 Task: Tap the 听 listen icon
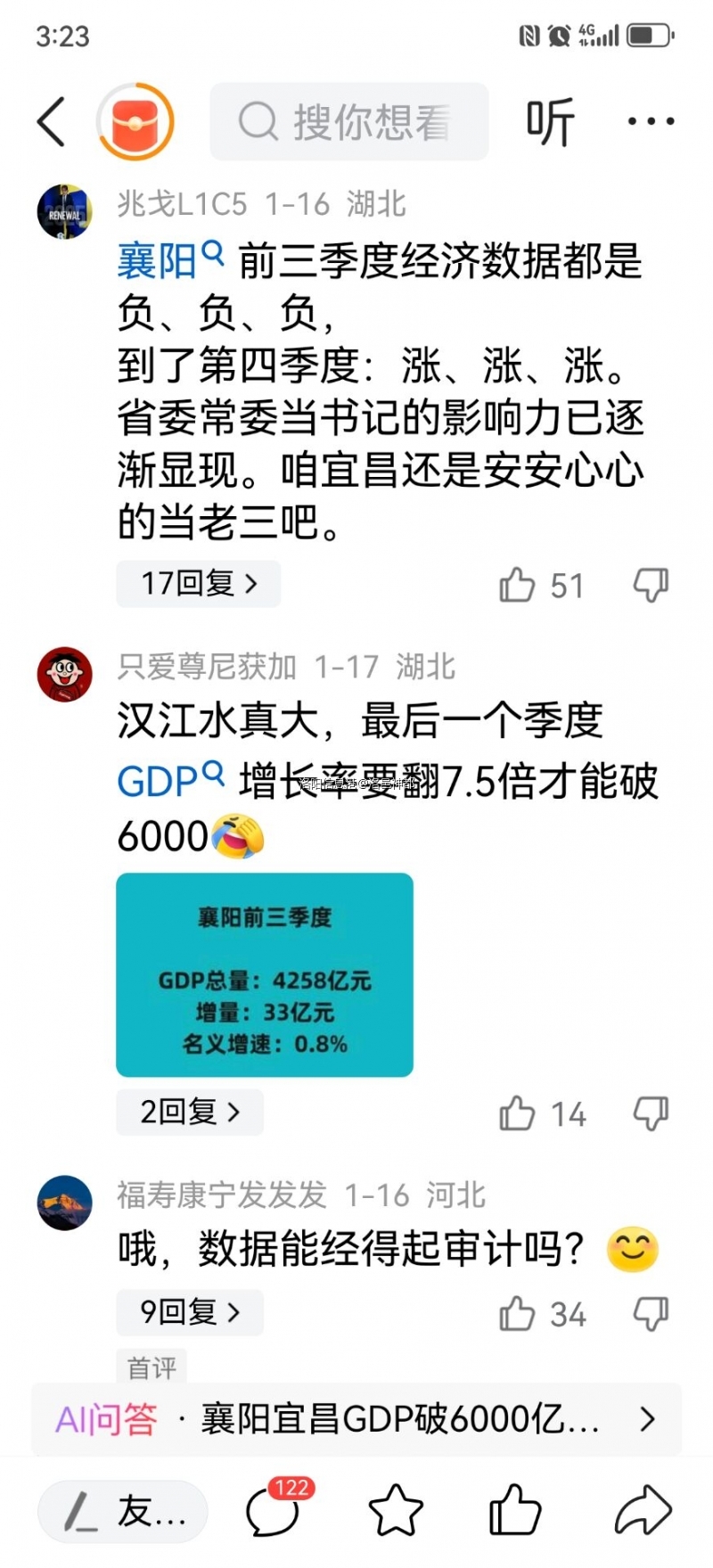point(550,120)
